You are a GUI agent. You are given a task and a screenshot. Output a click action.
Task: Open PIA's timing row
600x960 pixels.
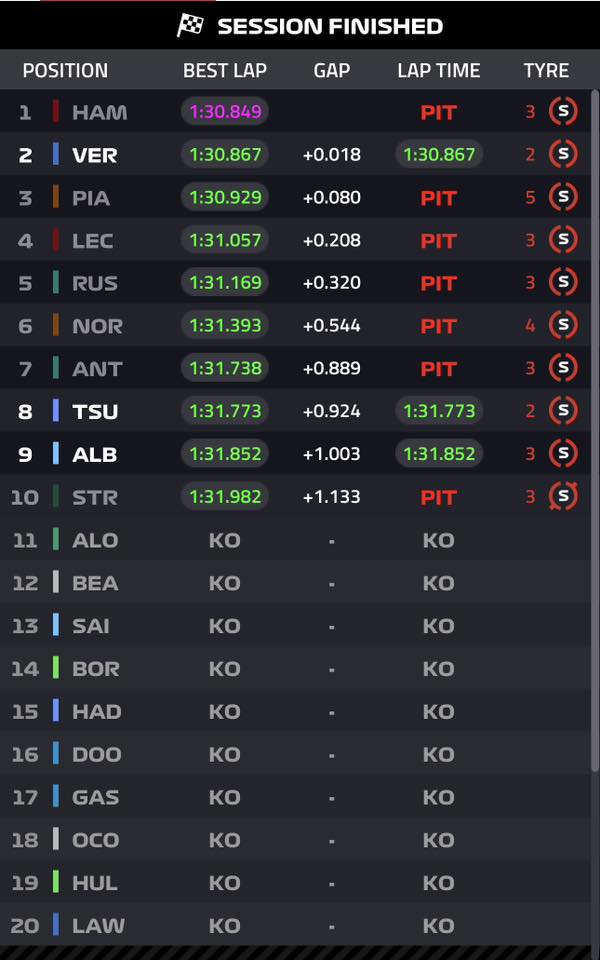click(295, 197)
